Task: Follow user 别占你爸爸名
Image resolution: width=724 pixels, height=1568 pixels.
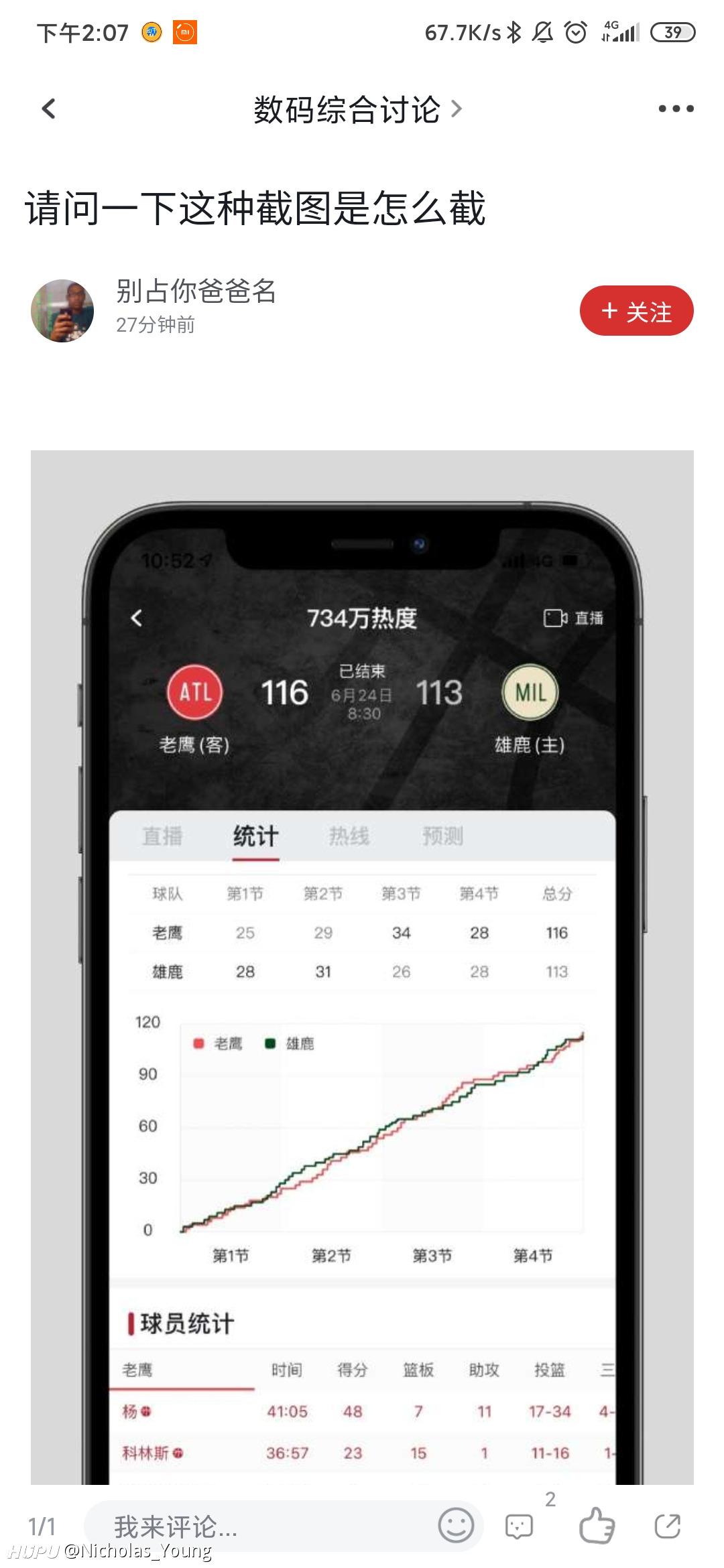Action: click(636, 311)
